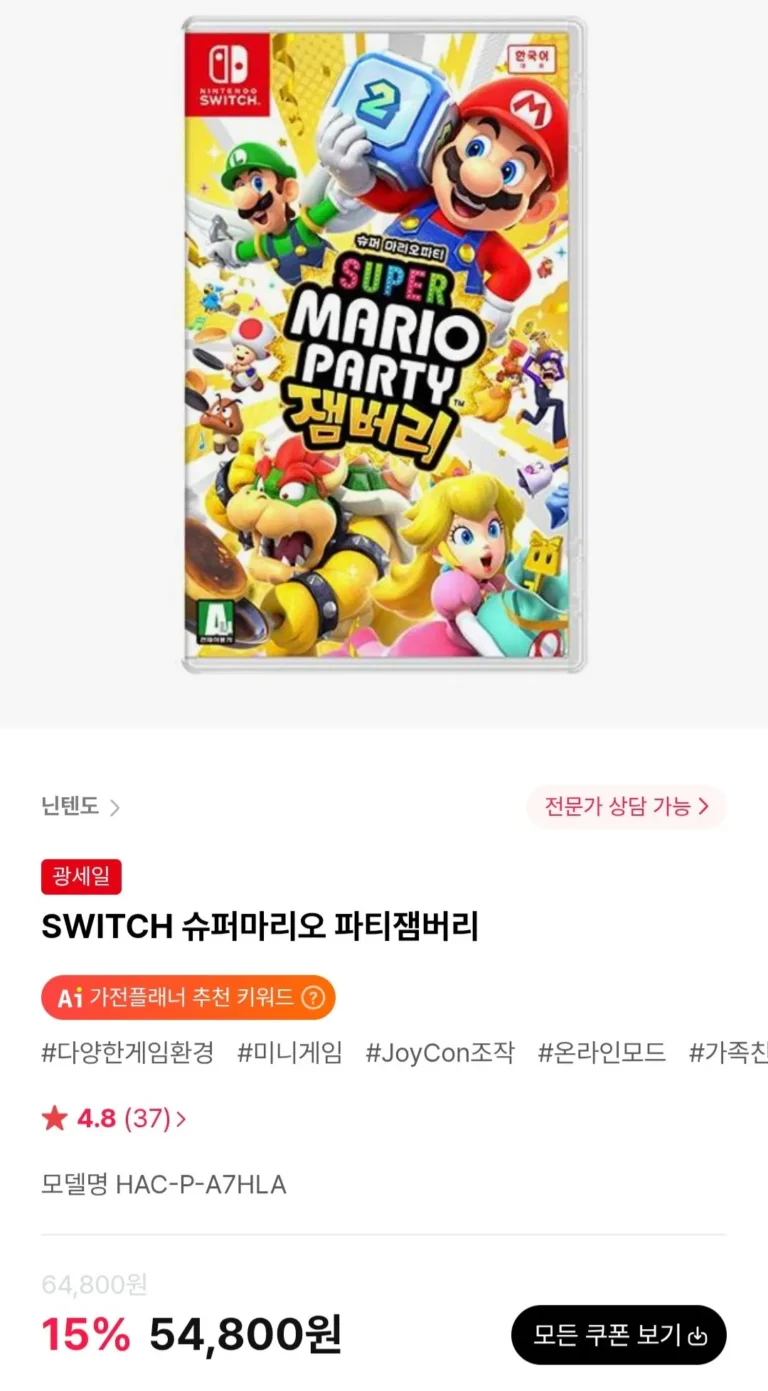Screen dimensions: 768x1391
Task: View the Super Mario Party product image
Action: (383, 345)
